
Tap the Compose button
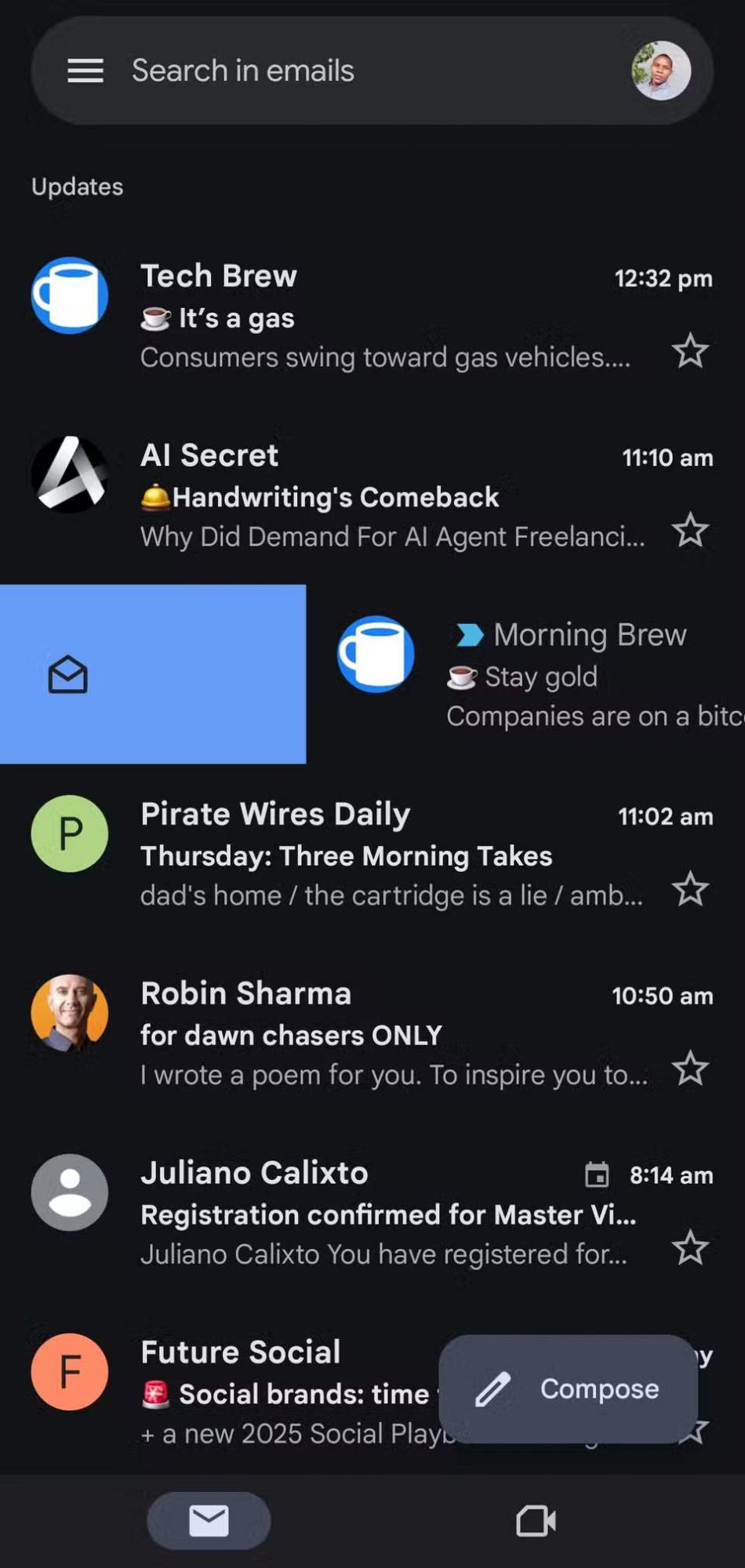[568, 1388]
